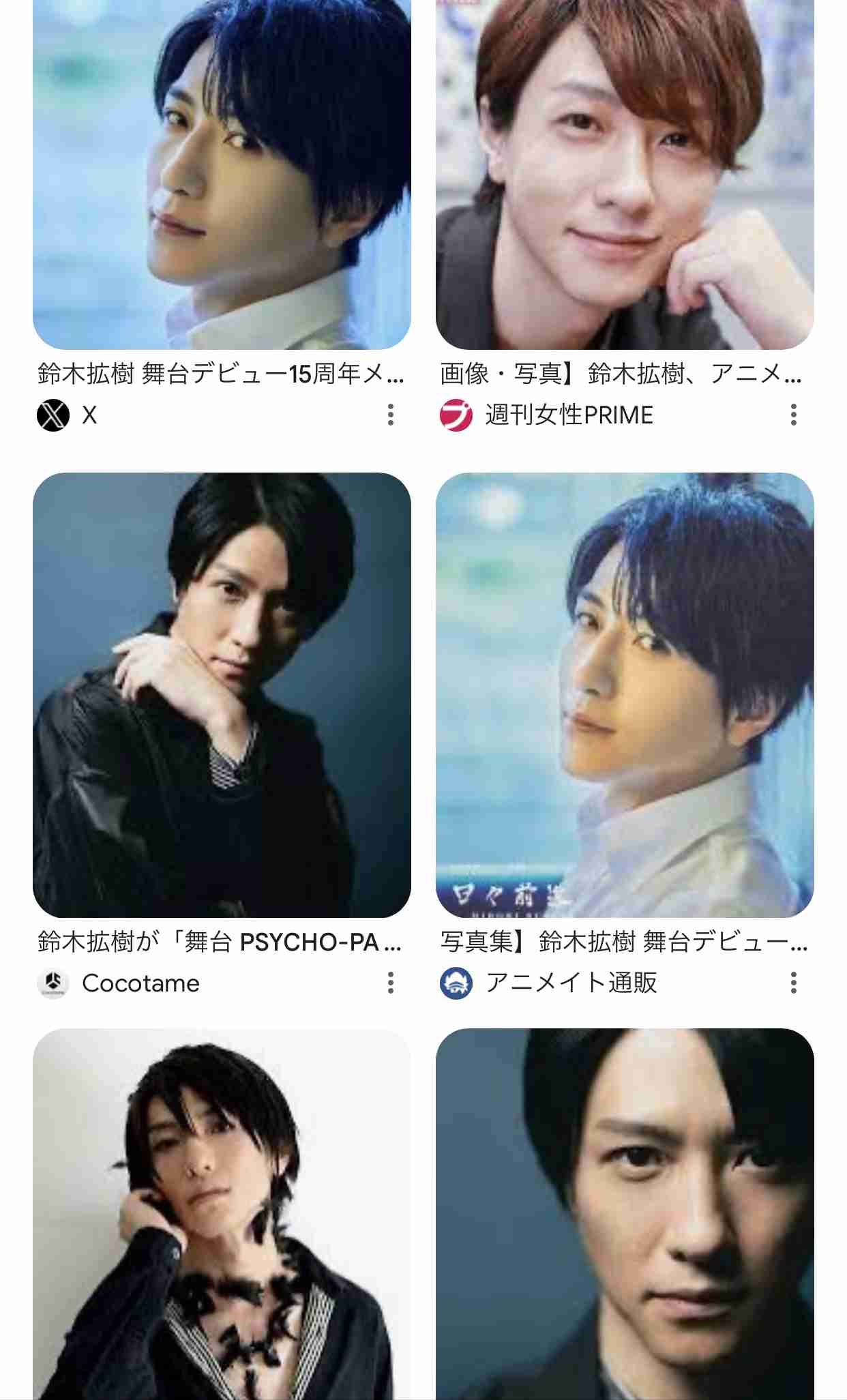Open more options for the 週刊女性PRIME result
Image resolution: width=847 pixels, height=1400 pixels.
pos(794,415)
